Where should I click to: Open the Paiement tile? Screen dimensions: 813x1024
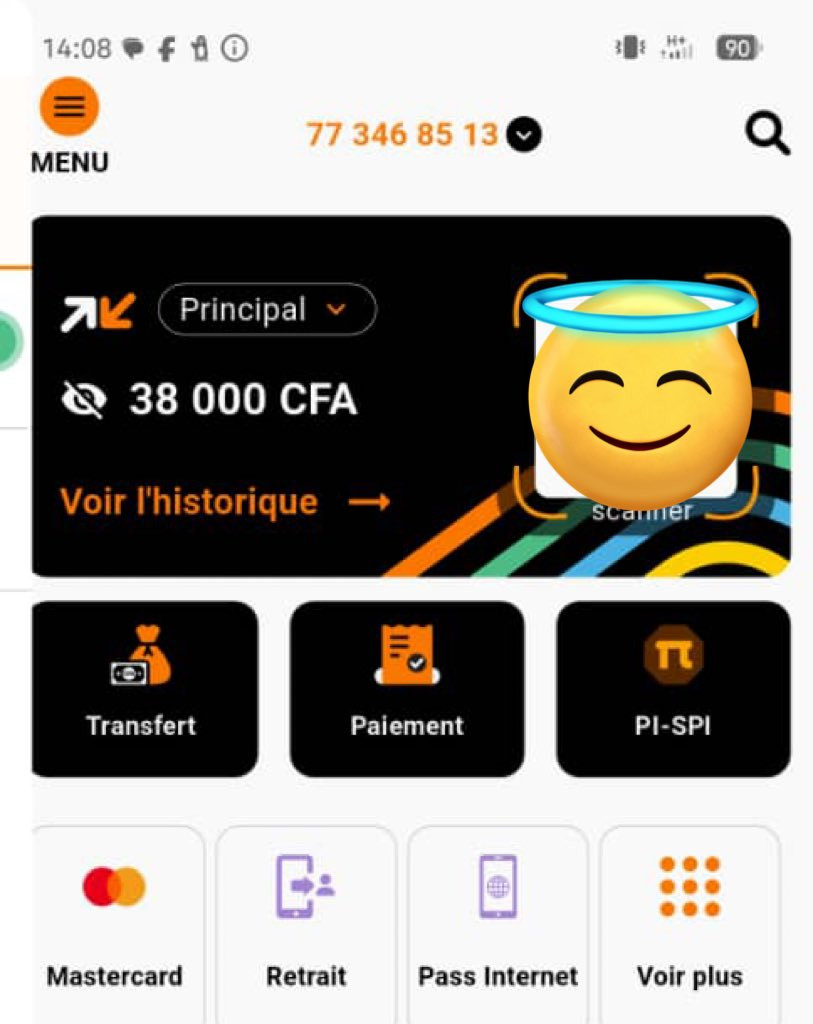coord(407,689)
